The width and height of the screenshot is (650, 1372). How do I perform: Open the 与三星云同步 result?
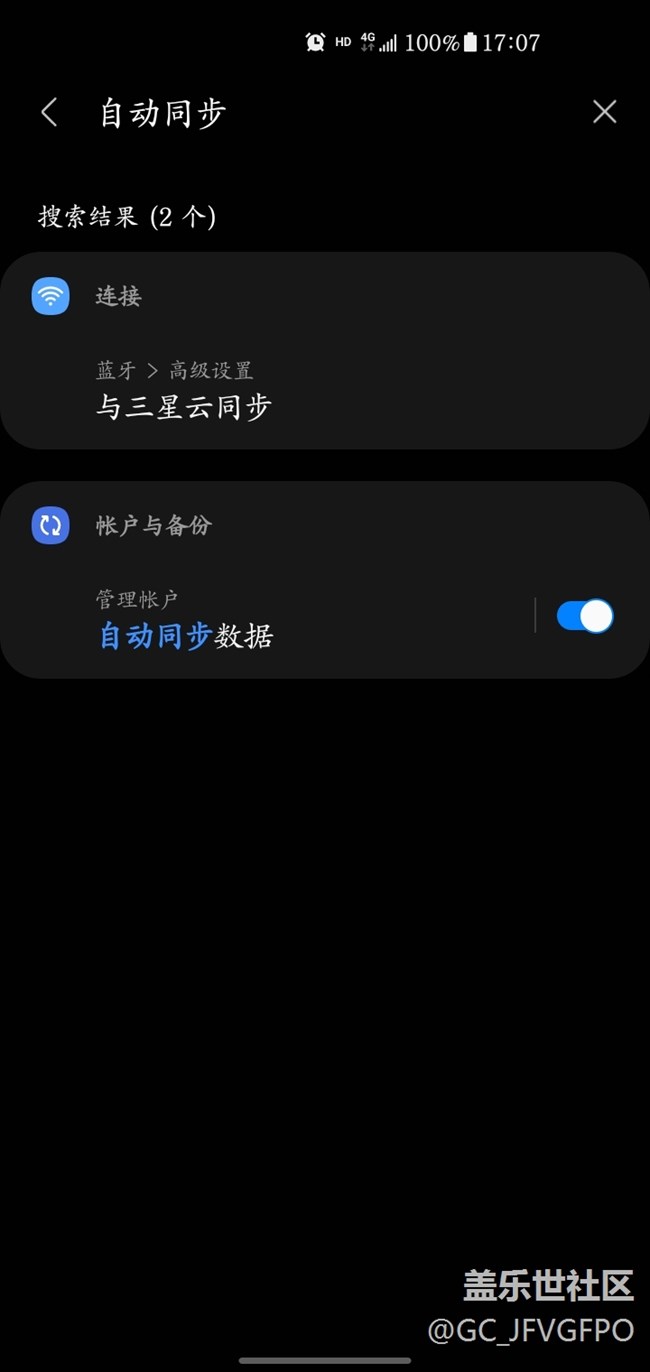[184, 407]
